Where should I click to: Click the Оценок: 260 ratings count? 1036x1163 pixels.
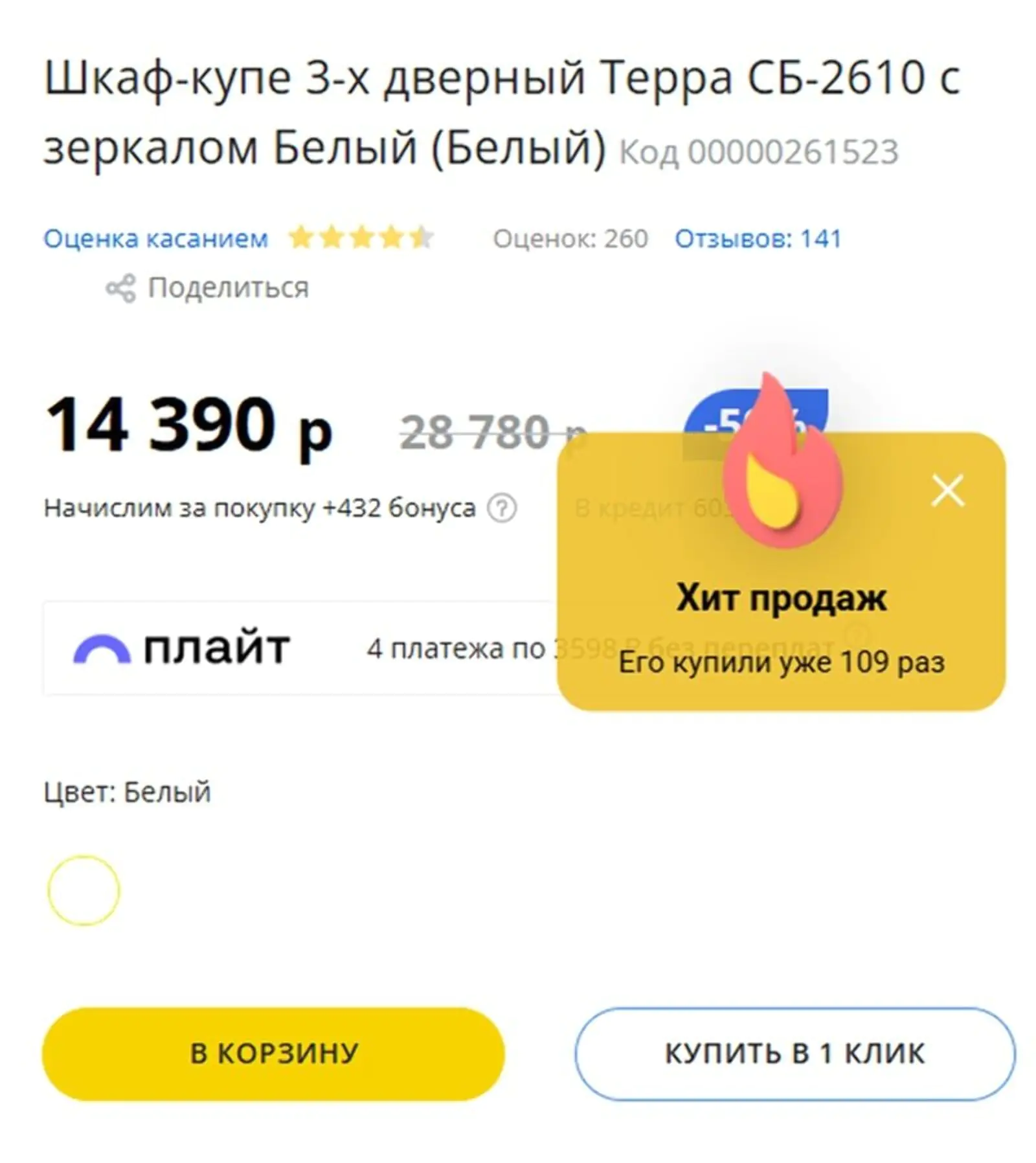coord(570,238)
